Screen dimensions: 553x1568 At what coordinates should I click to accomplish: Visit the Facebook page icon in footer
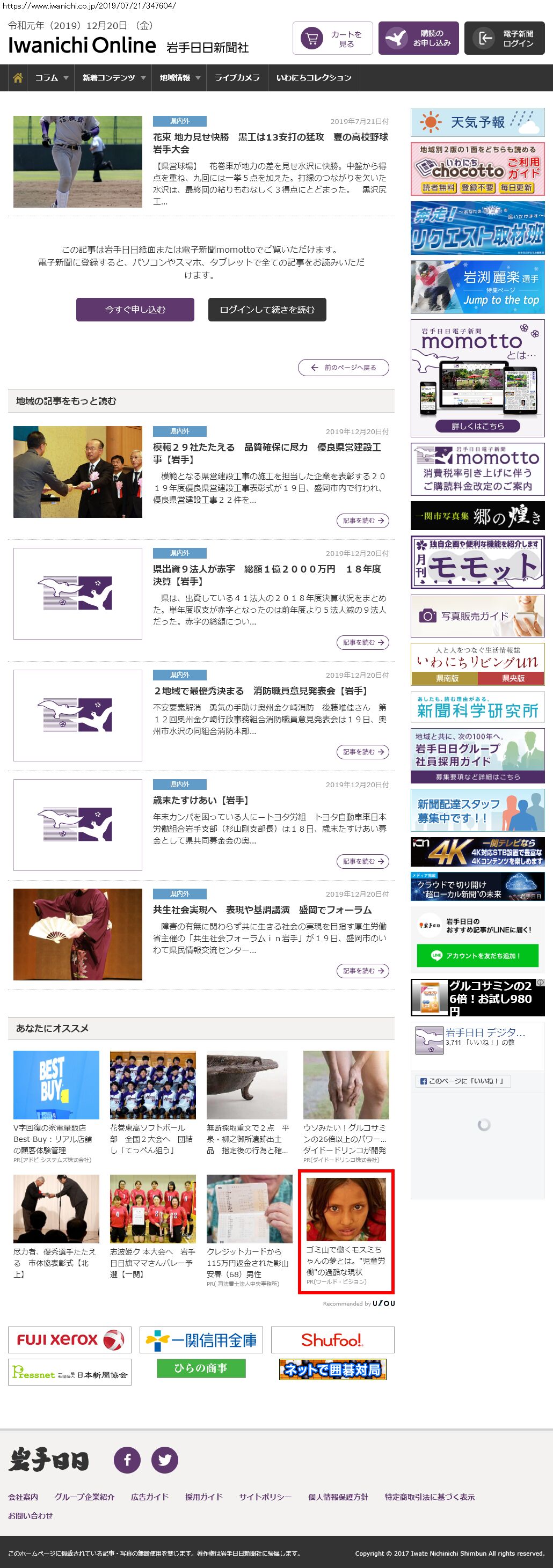point(127,1460)
